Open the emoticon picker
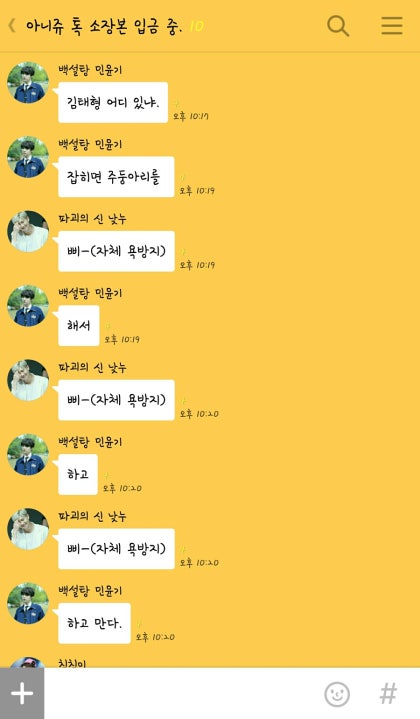 click(337, 694)
